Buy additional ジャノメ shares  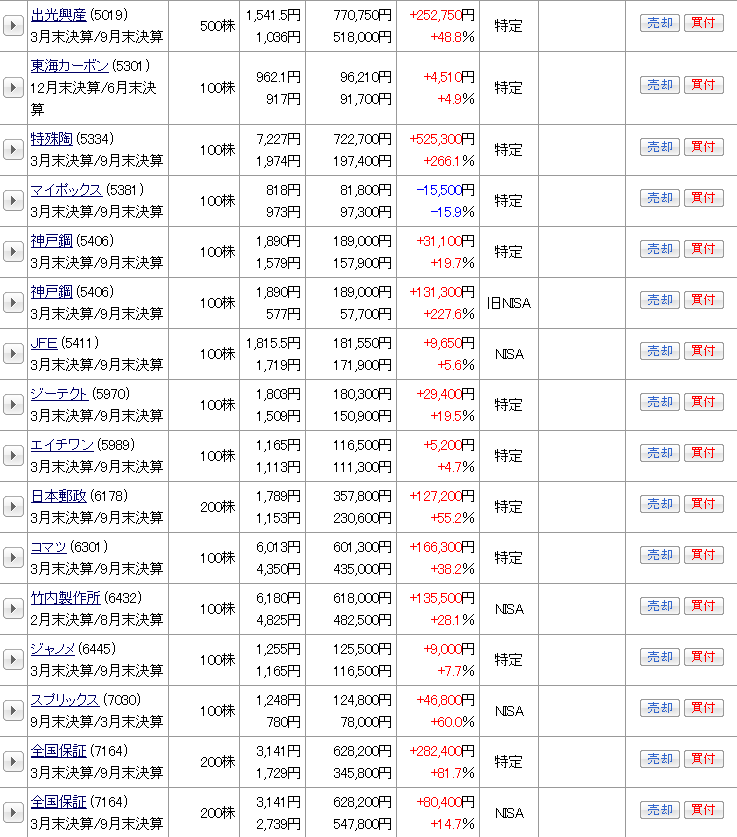(703, 657)
